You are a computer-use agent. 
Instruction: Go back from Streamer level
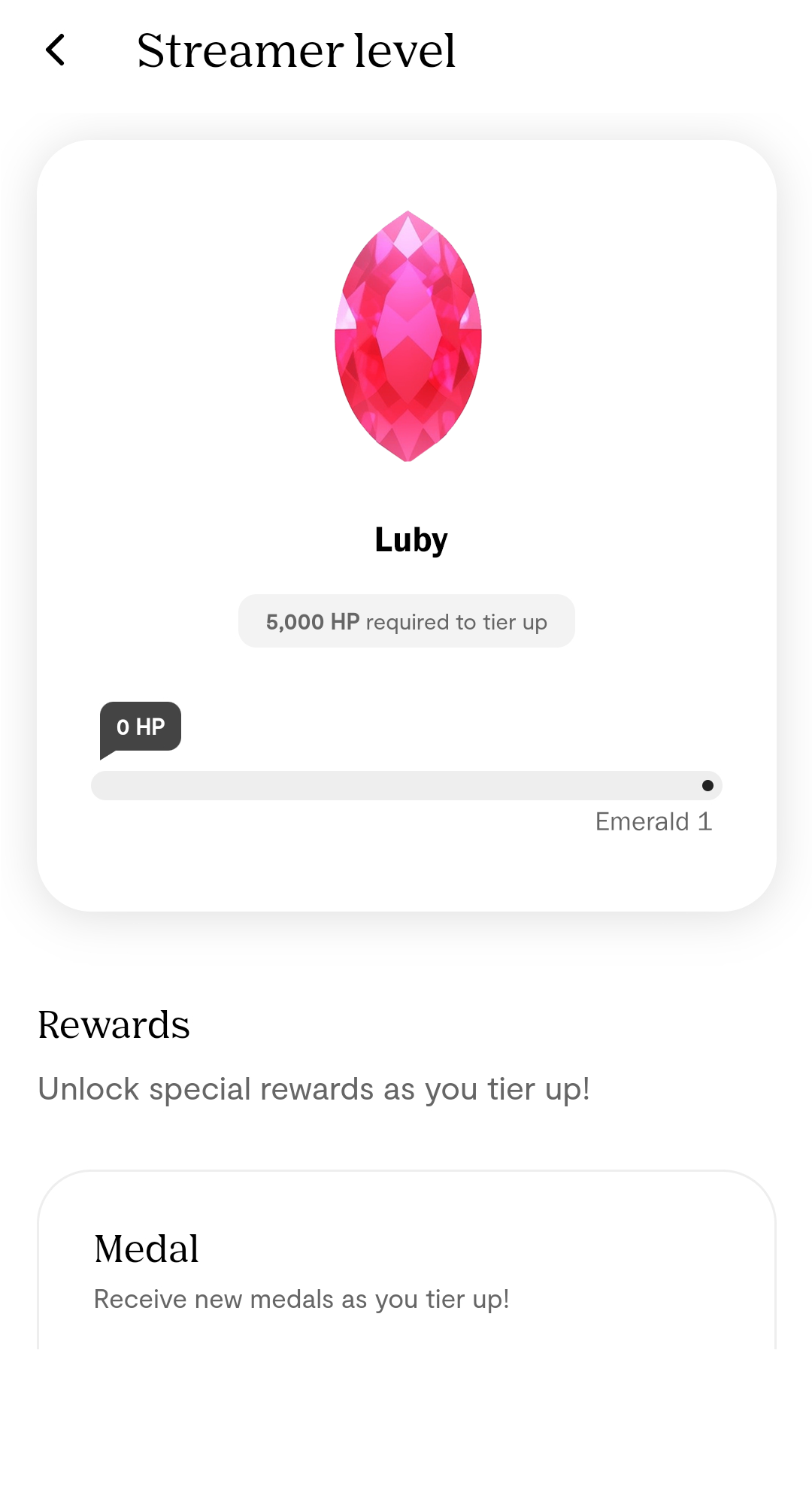click(56, 50)
